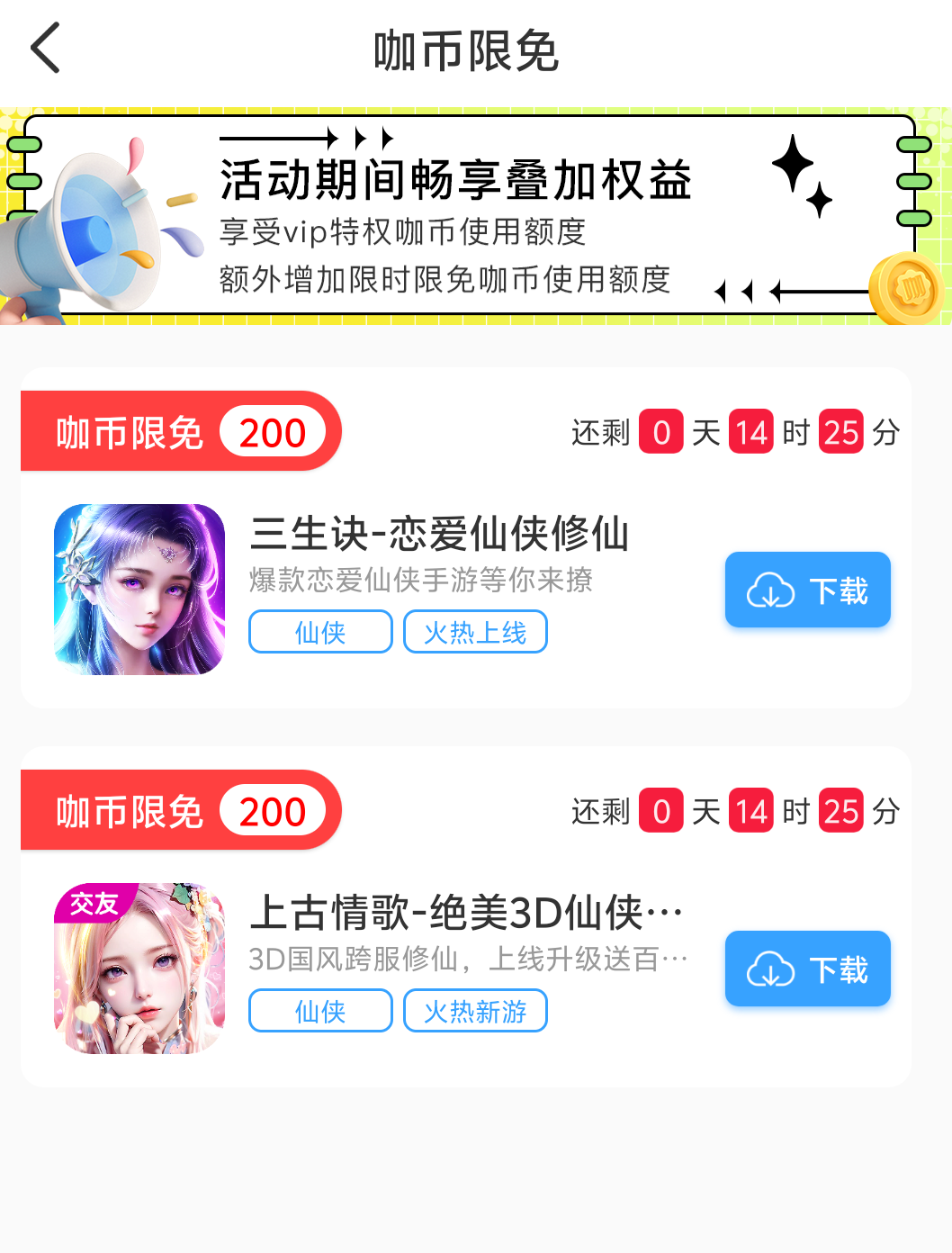Open the 上古情歌-绝美3D仙侠 game card
The height and width of the screenshot is (1253, 952).
(x=464, y=913)
